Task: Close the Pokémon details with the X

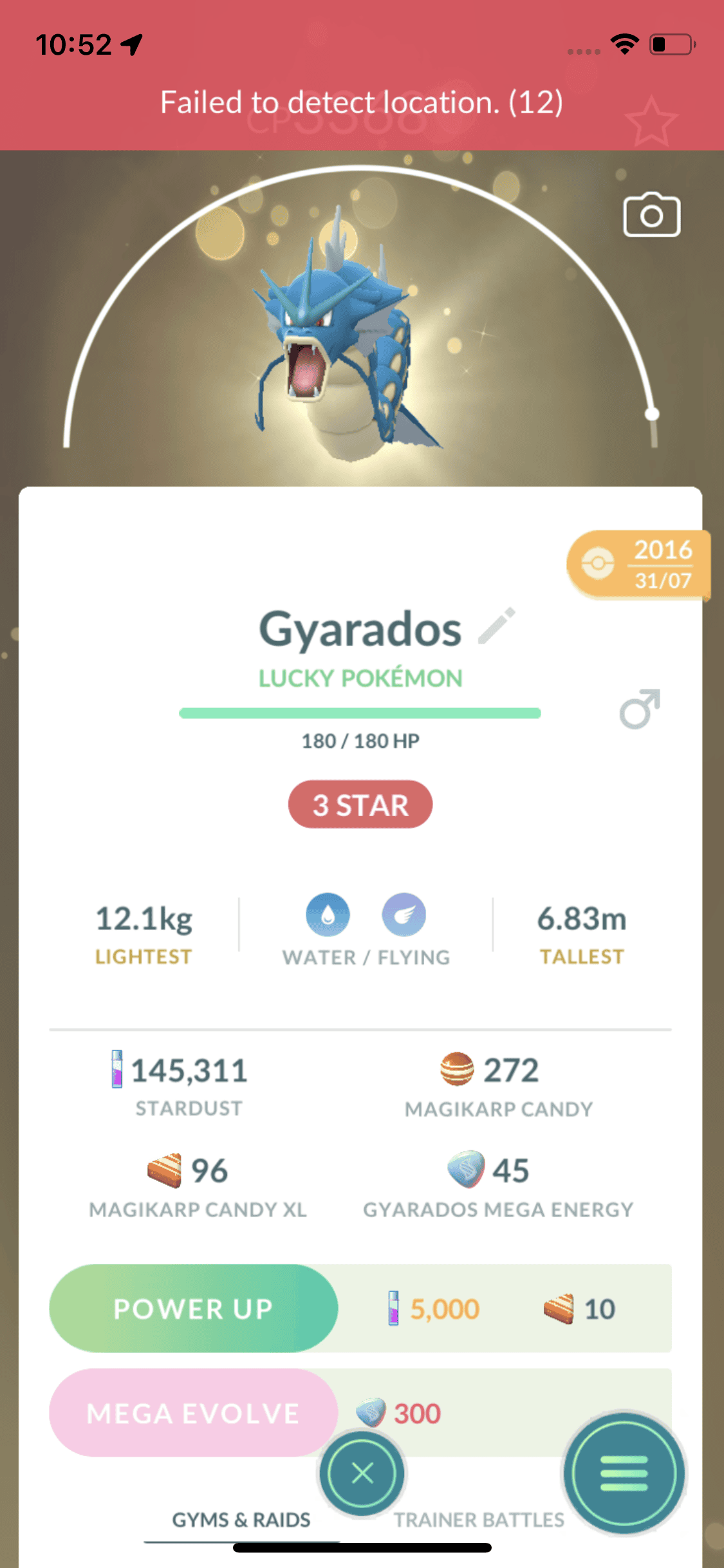Action: [x=362, y=1473]
